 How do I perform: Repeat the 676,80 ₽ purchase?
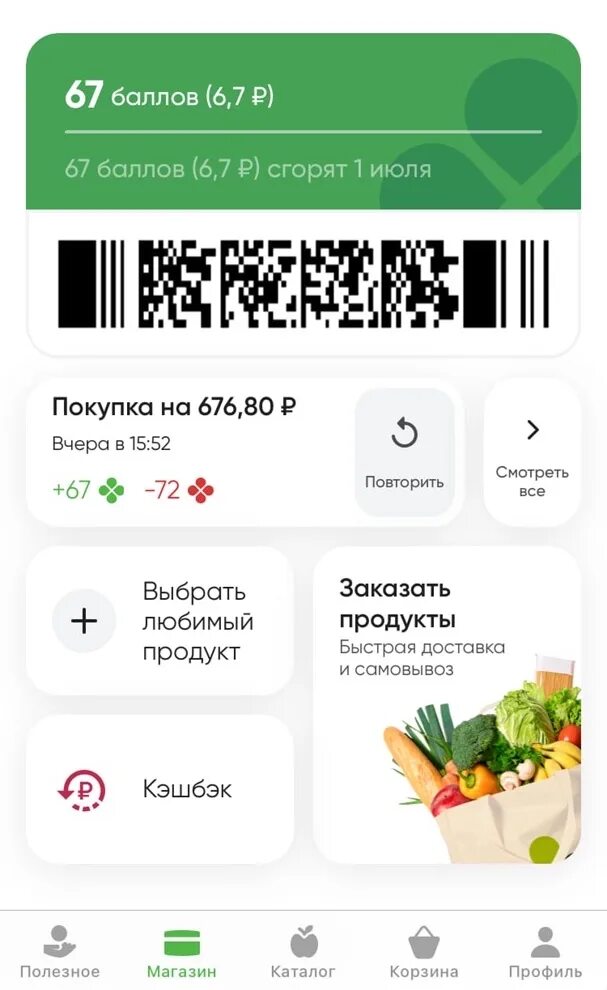pyautogui.click(x=404, y=452)
